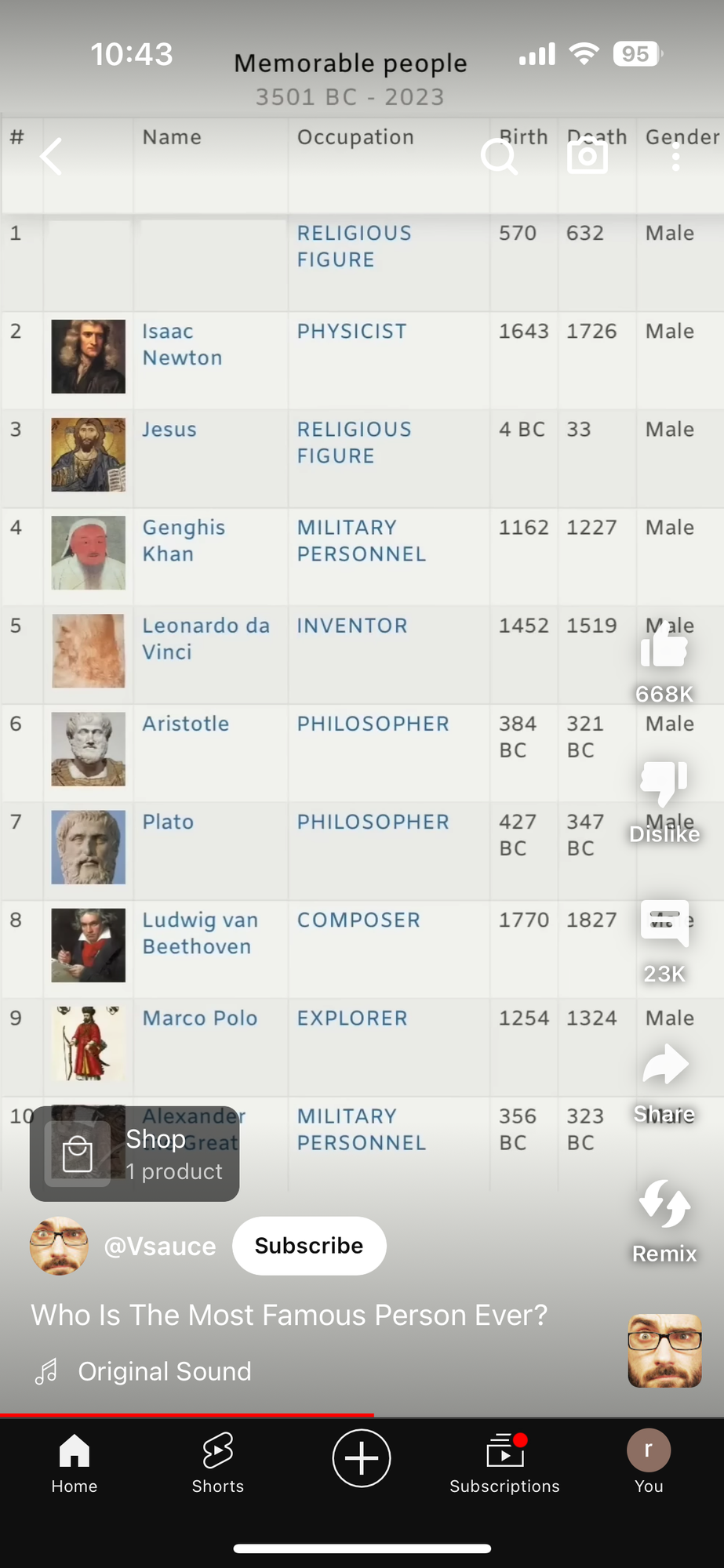Like this Short with thumbs up
Image resolution: width=724 pixels, height=1568 pixels.
point(664,647)
